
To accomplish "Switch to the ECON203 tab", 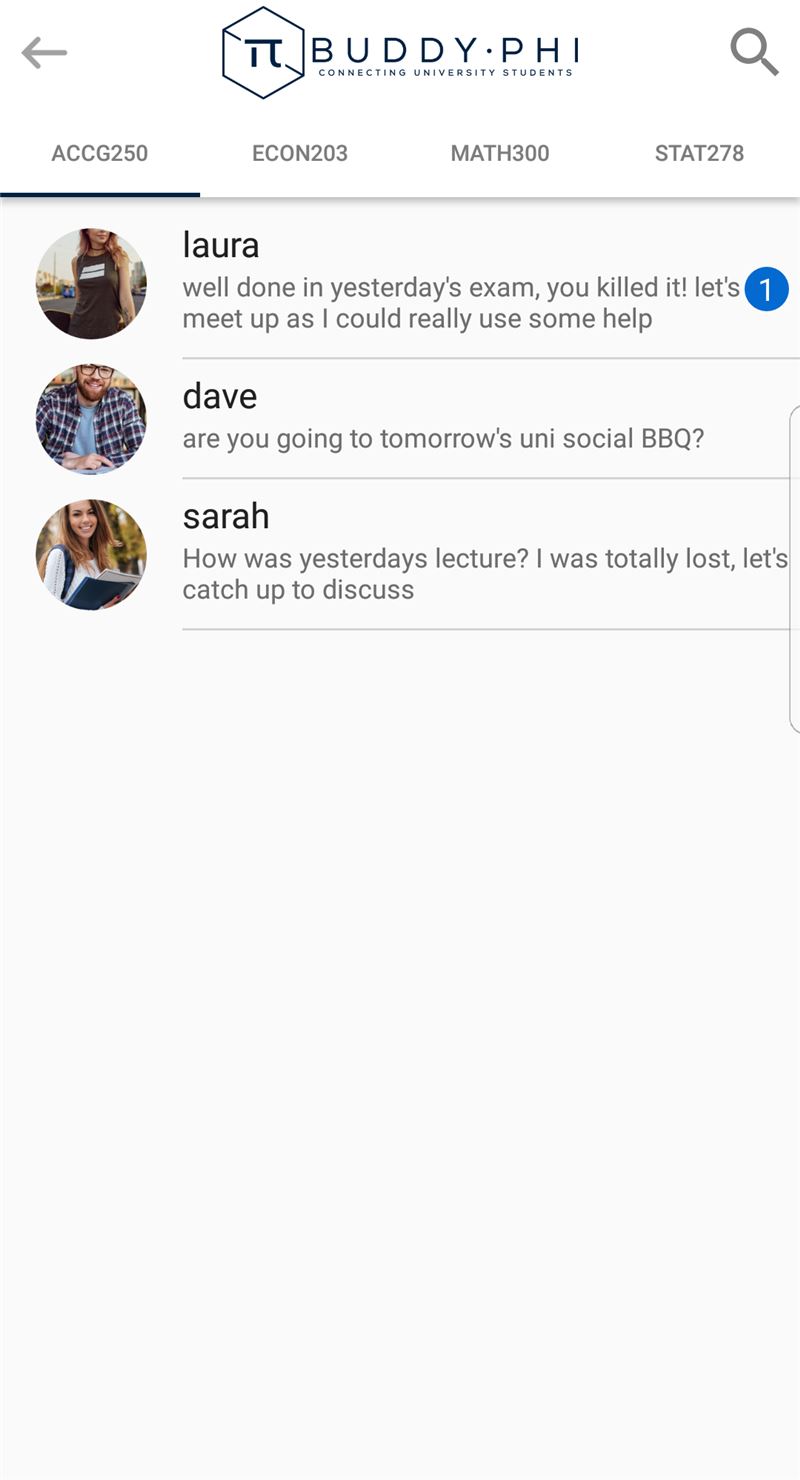I will [300, 154].
